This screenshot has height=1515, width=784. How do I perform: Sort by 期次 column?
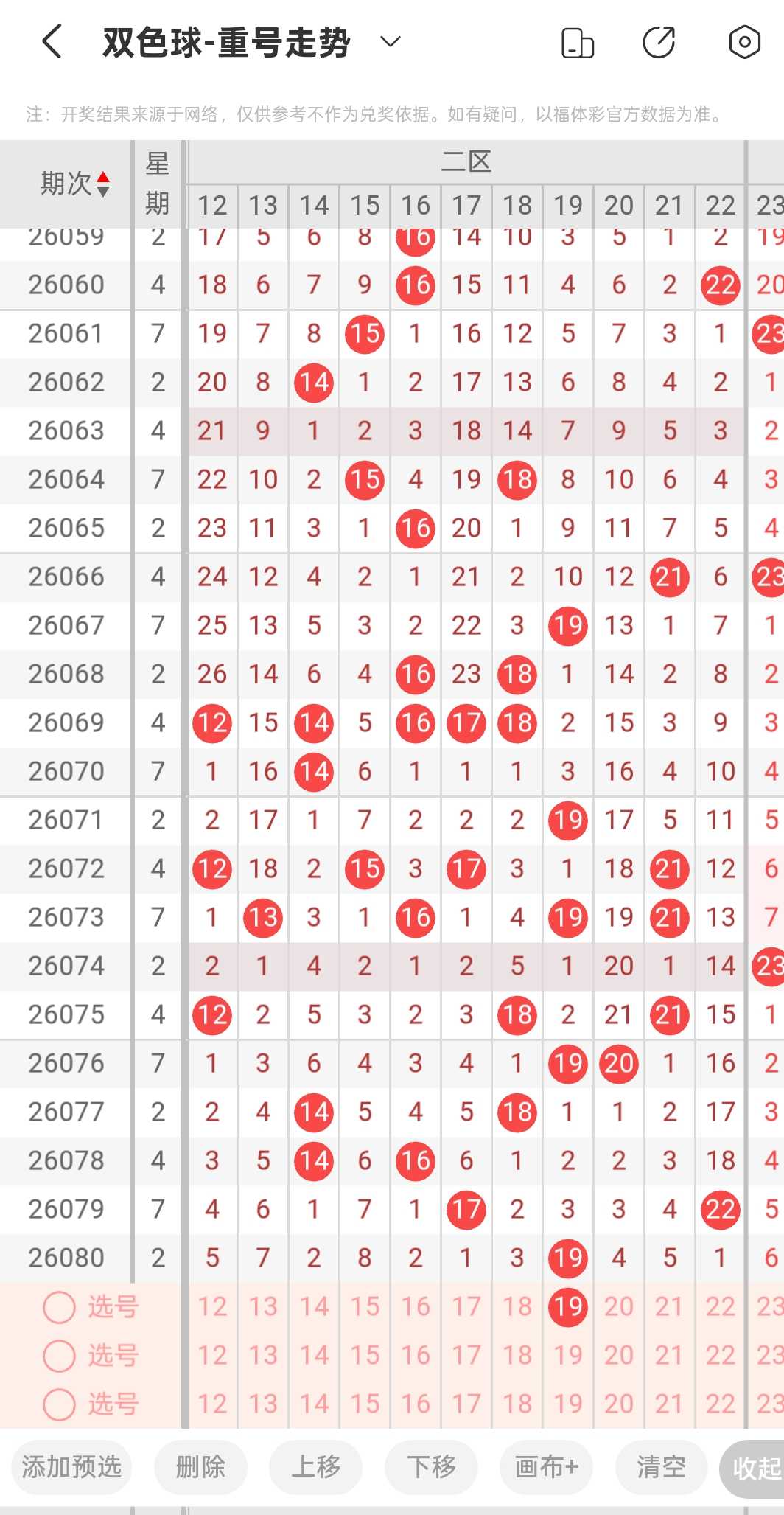click(x=74, y=183)
